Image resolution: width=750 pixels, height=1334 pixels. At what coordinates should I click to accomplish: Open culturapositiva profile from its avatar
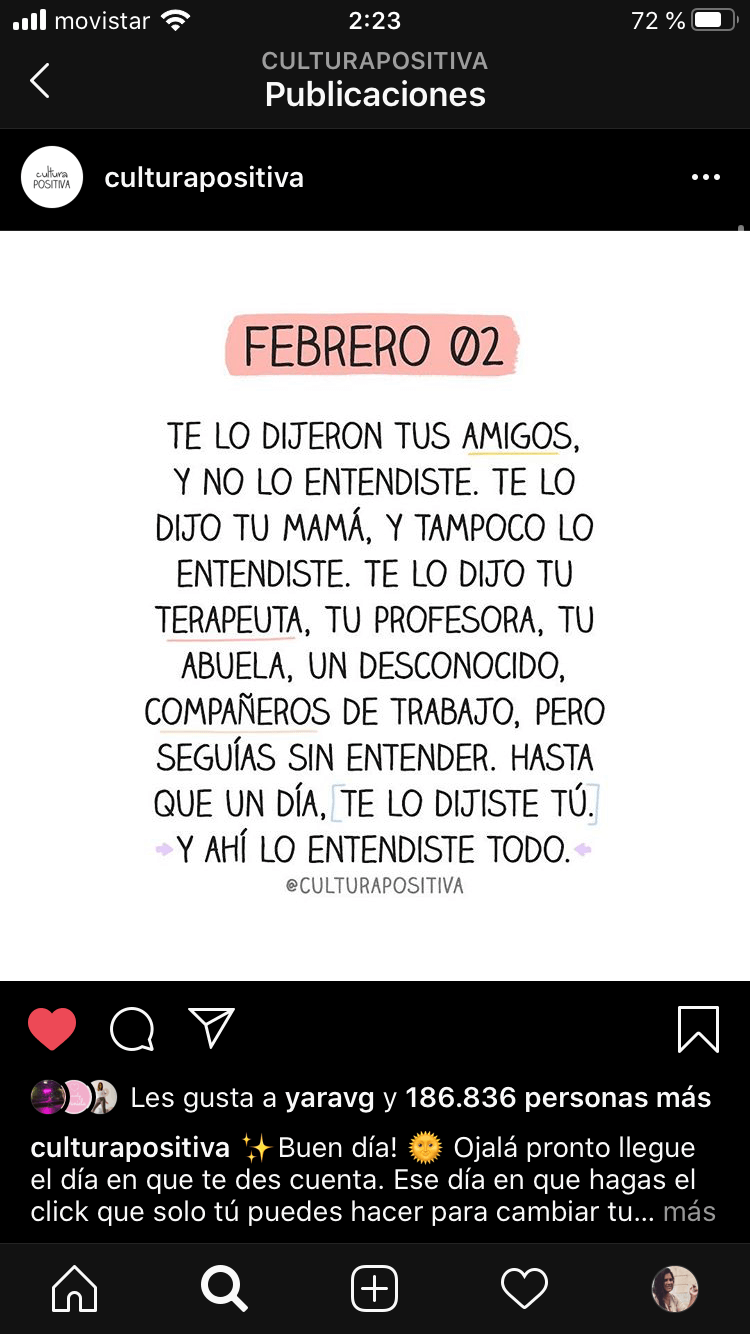(x=51, y=178)
